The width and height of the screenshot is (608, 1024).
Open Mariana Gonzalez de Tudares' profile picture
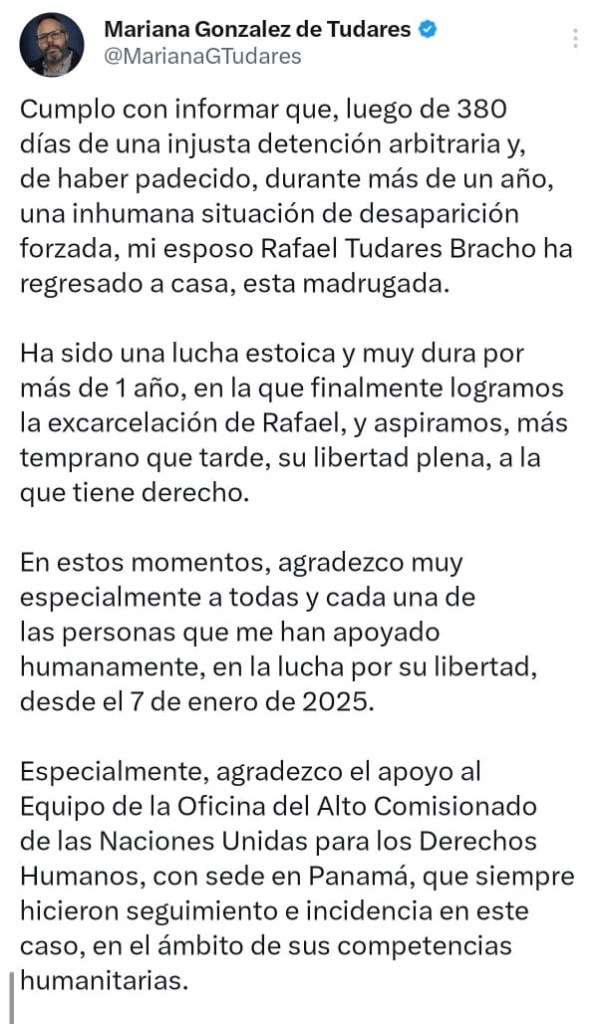pos(50,44)
